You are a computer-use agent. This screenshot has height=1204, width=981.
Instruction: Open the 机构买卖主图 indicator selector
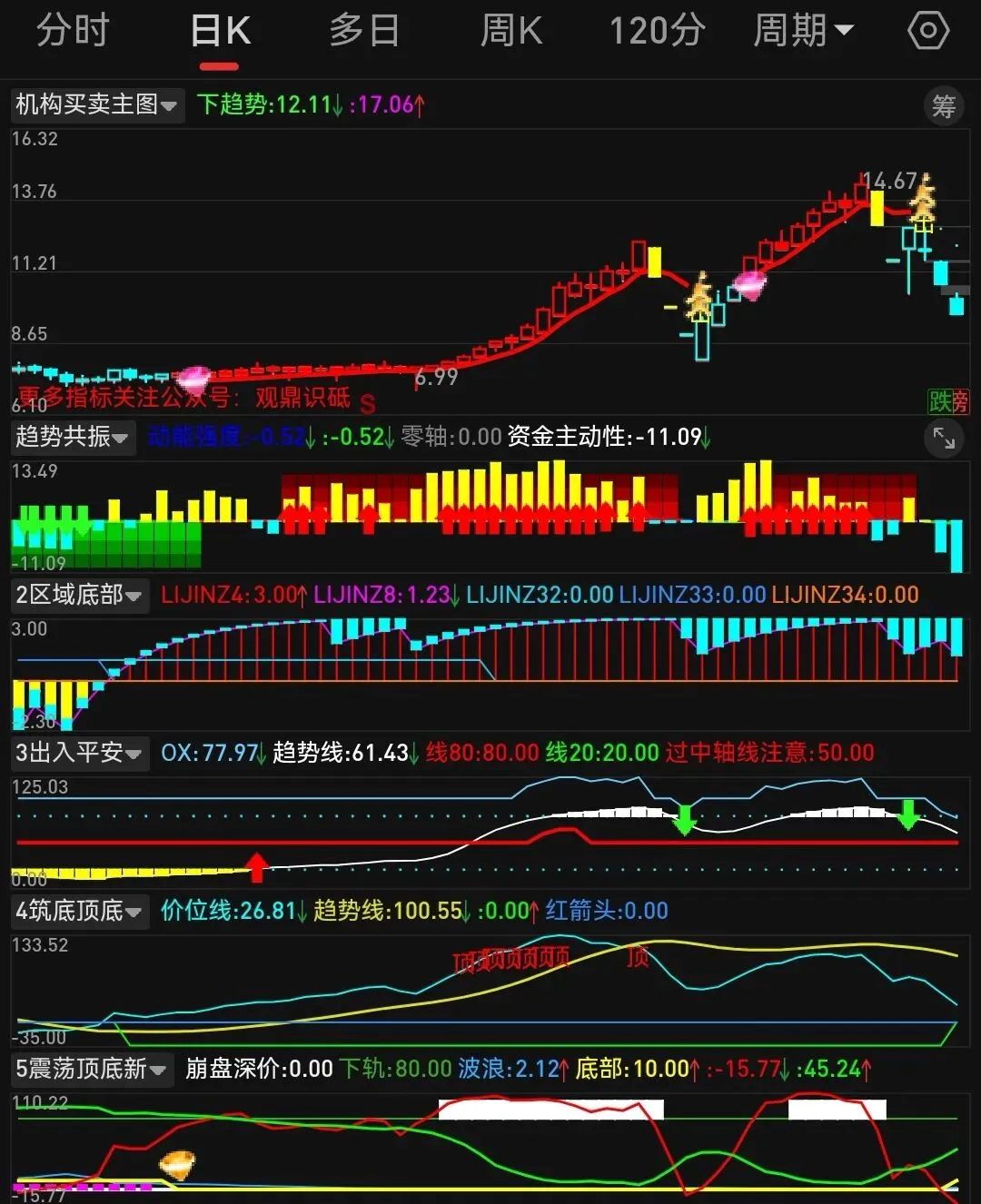coord(96,104)
